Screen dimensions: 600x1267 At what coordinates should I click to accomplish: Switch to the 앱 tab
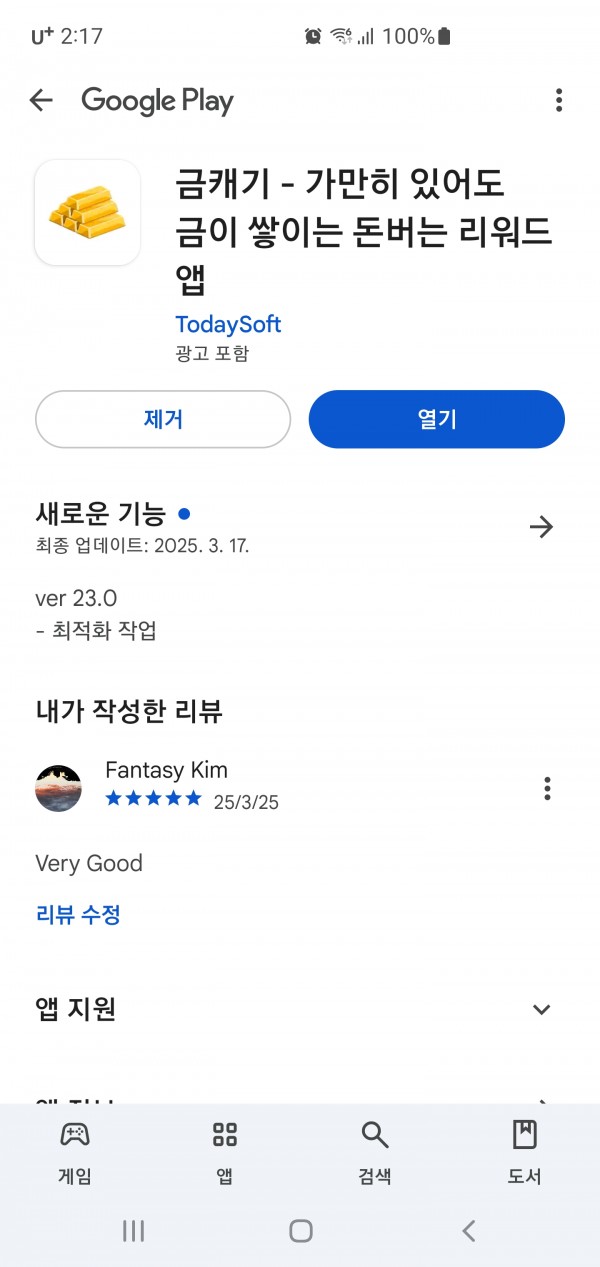(225, 1152)
